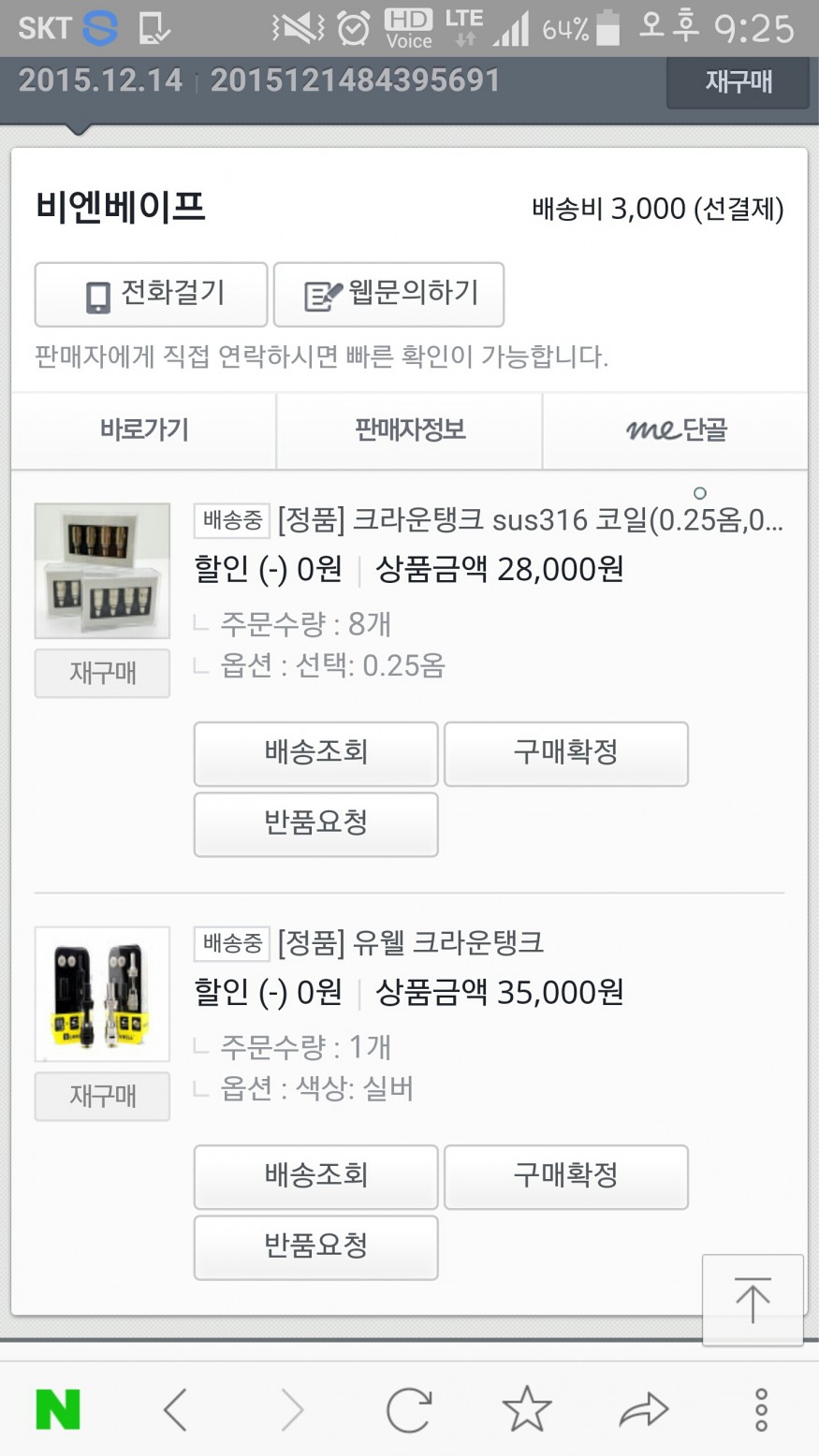
Task: Open the sus316 coil product thumbnail
Action: [x=102, y=571]
